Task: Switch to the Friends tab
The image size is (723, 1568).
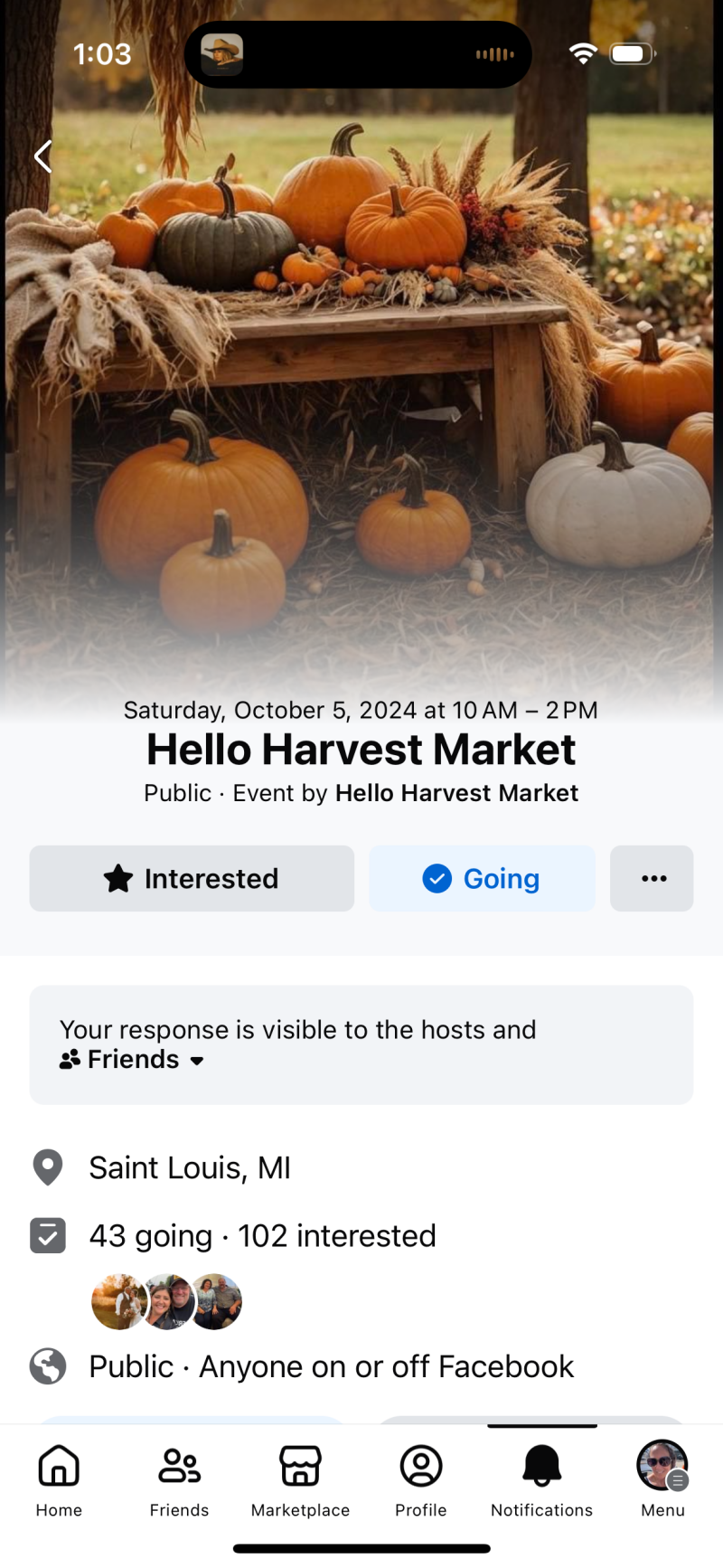Action: point(179,1480)
